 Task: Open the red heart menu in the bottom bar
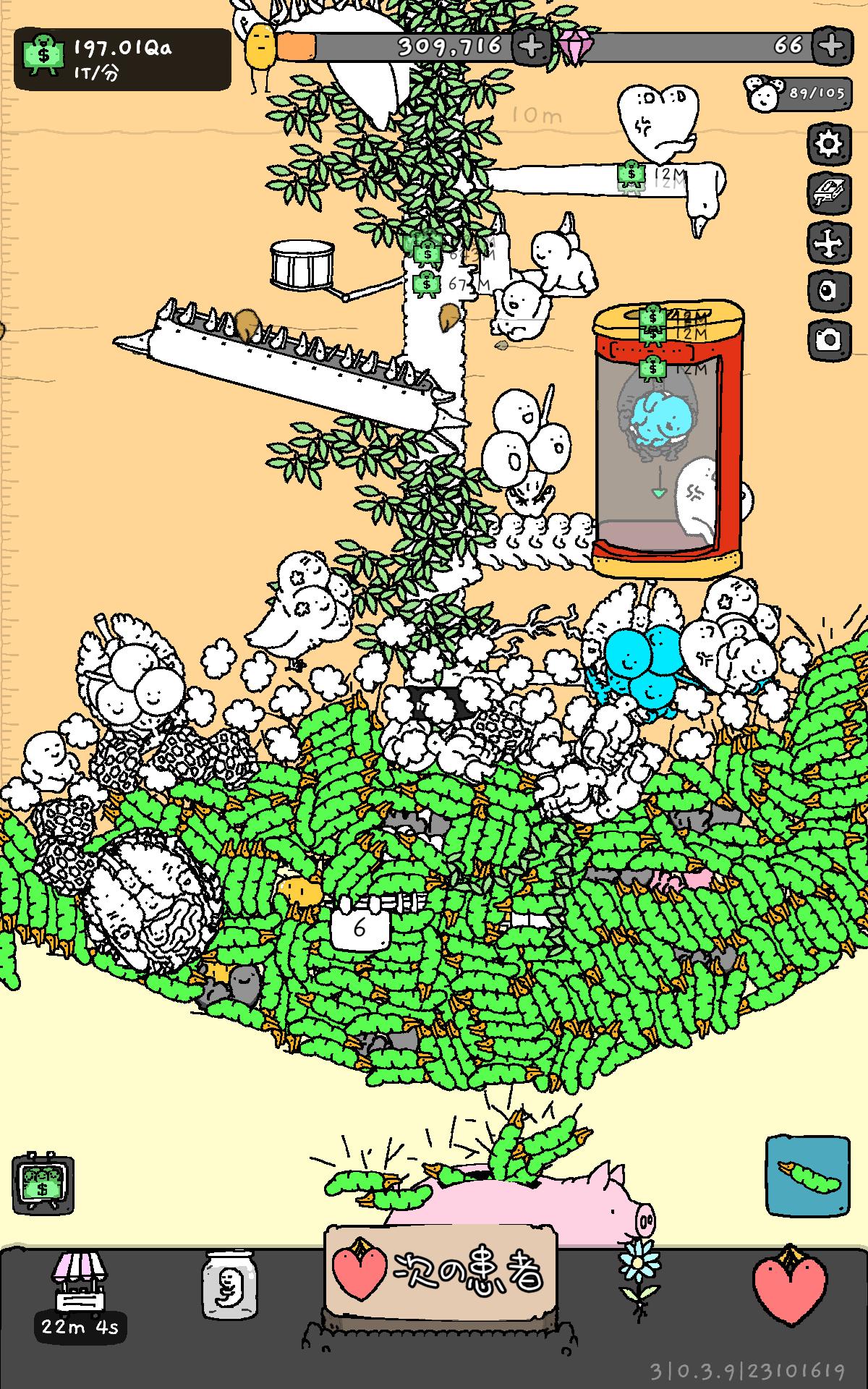tap(789, 1286)
